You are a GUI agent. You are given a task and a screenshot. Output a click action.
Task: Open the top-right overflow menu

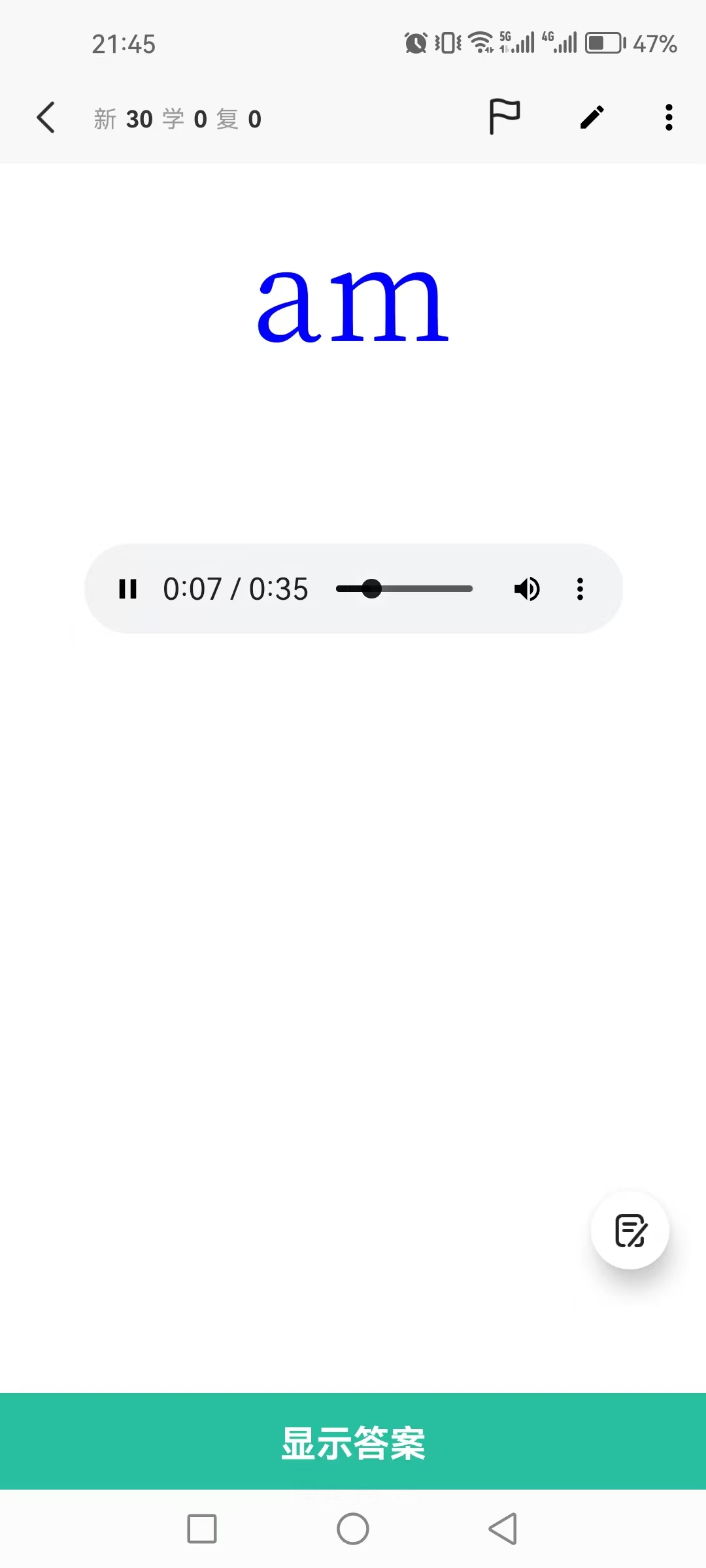click(x=669, y=118)
